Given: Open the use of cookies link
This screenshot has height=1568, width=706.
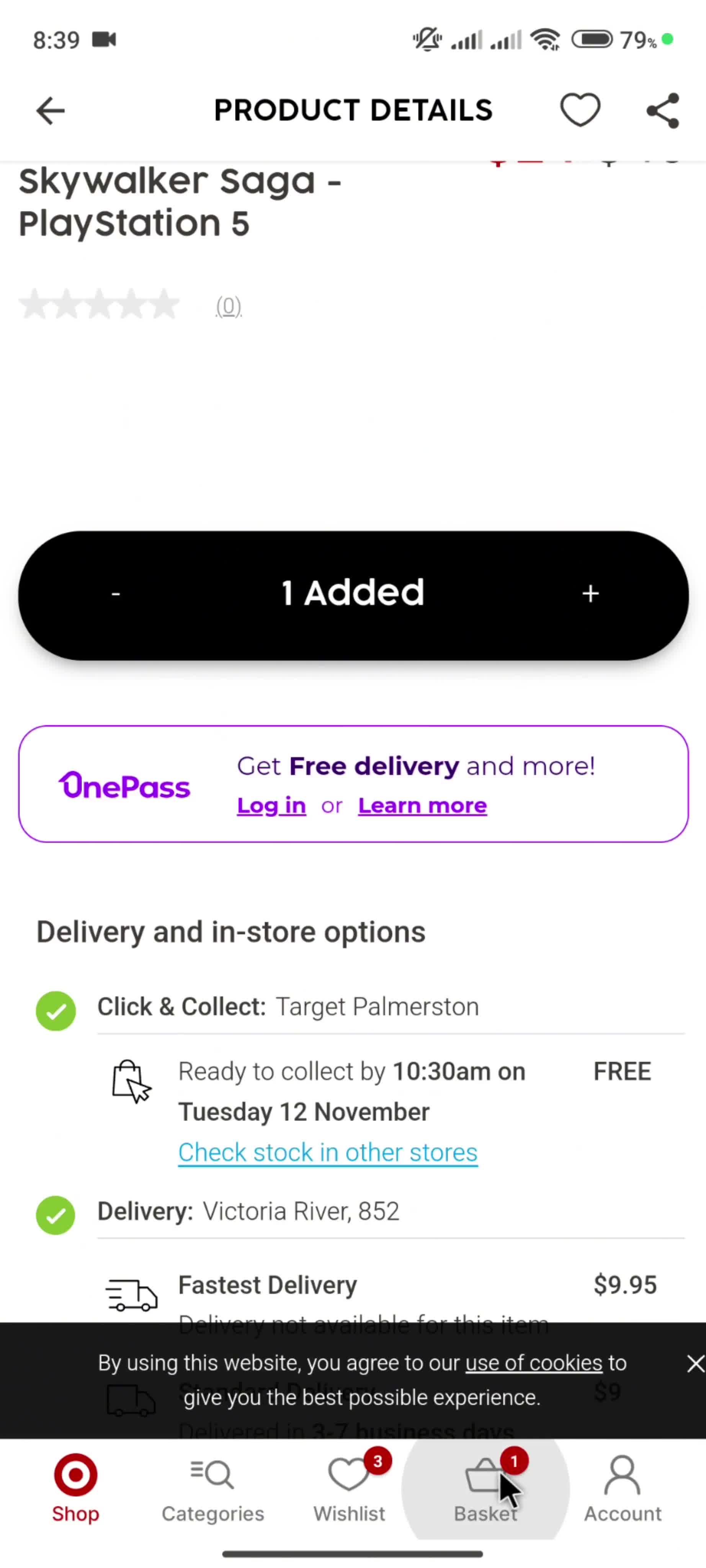Looking at the screenshot, I should [533, 1363].
